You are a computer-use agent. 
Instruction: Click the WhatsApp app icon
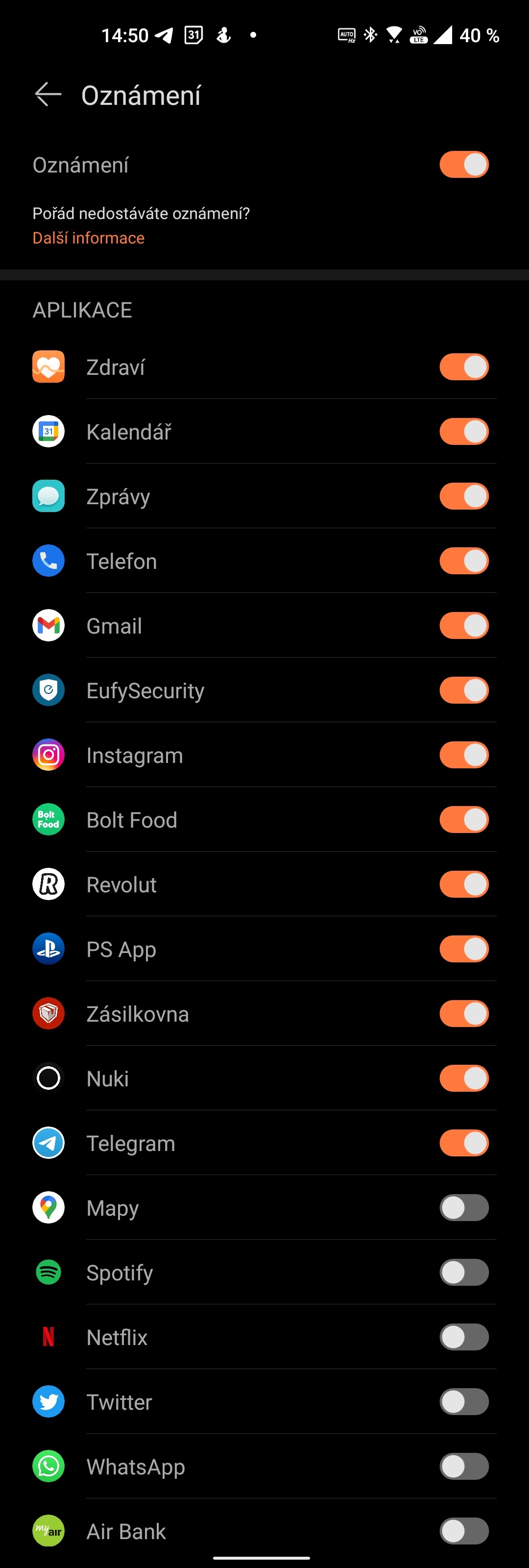(48, 1467)
